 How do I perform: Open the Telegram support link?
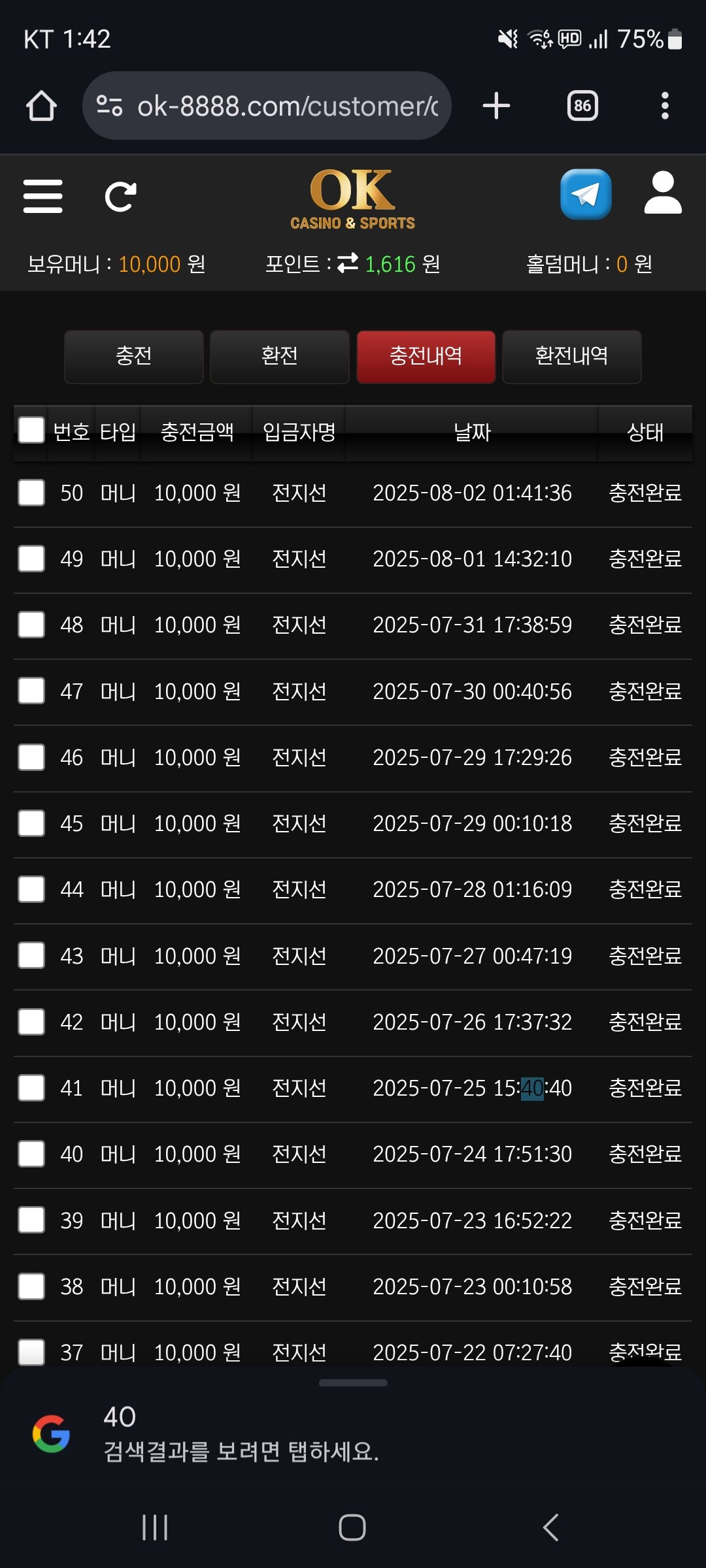click(586, 195)
